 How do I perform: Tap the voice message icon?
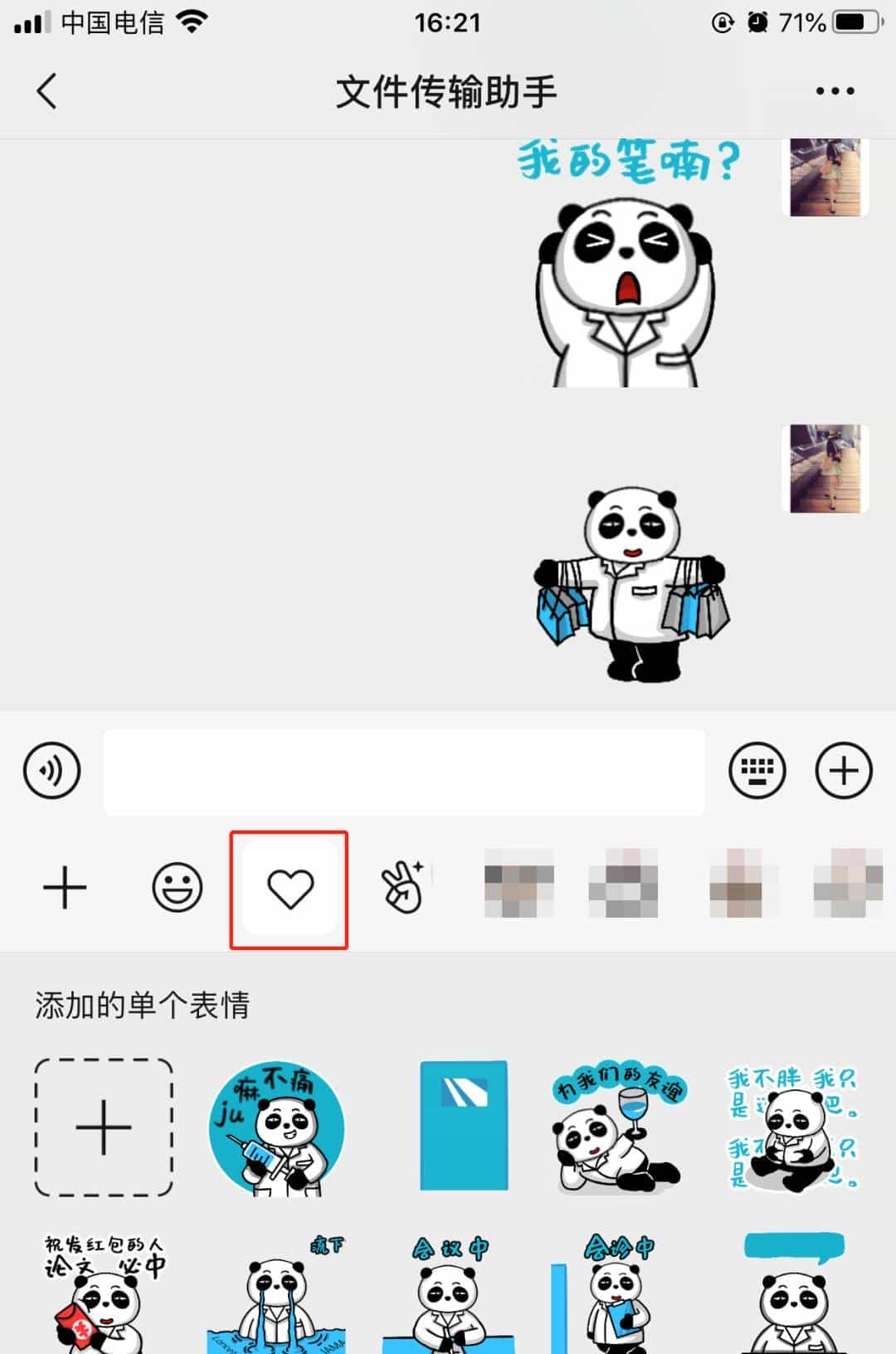click(x=51, y=770)
